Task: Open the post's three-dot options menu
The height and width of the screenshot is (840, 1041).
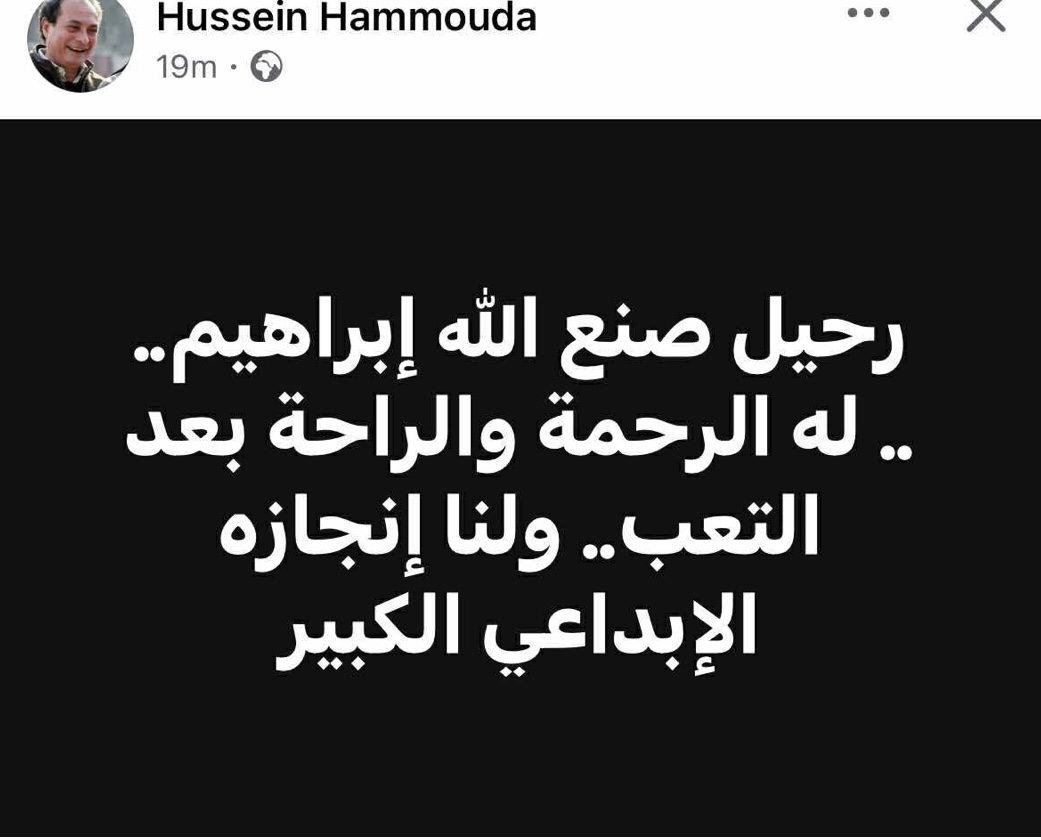Action: [x=867, y=14]
